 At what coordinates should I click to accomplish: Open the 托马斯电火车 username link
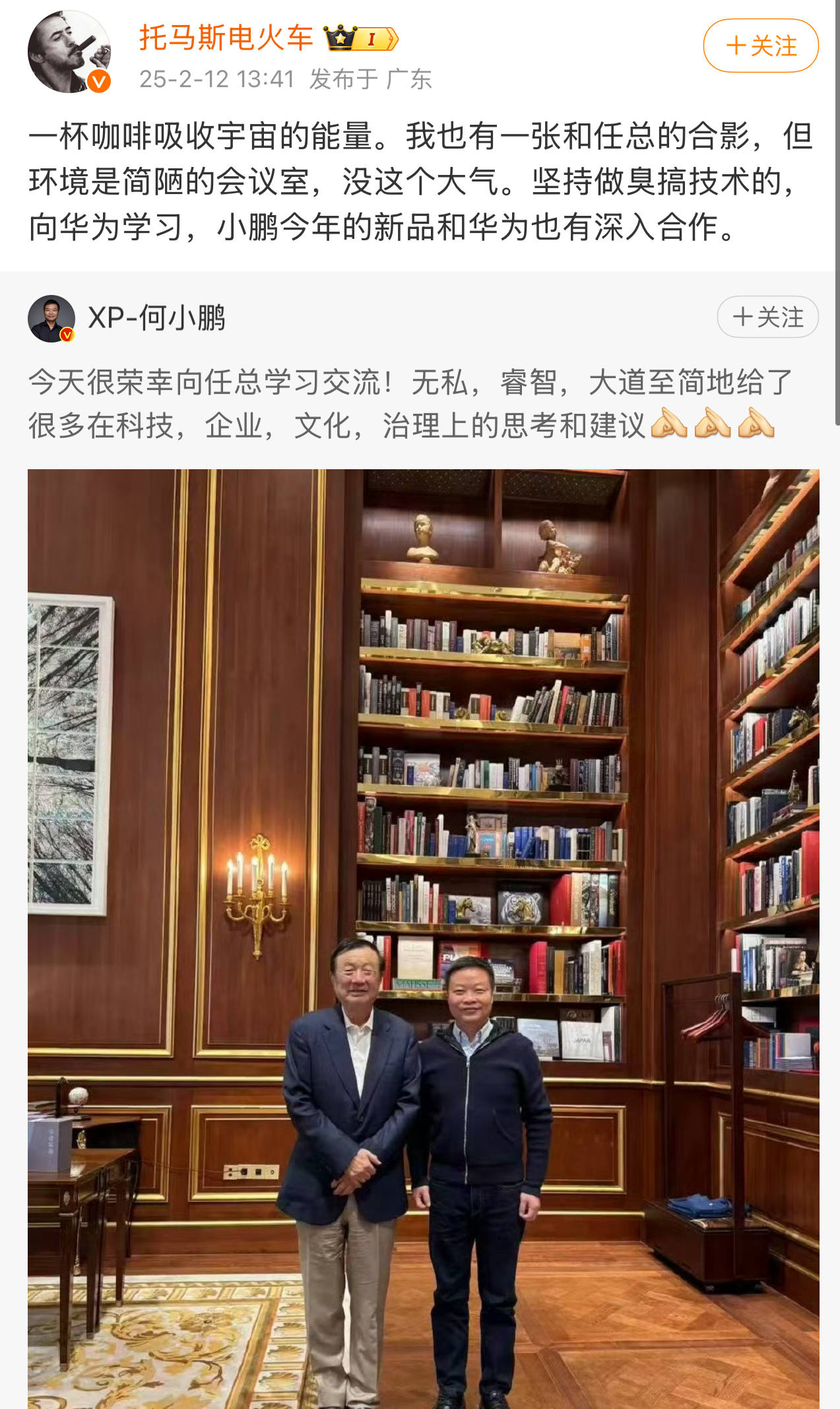tap(226, 38)
